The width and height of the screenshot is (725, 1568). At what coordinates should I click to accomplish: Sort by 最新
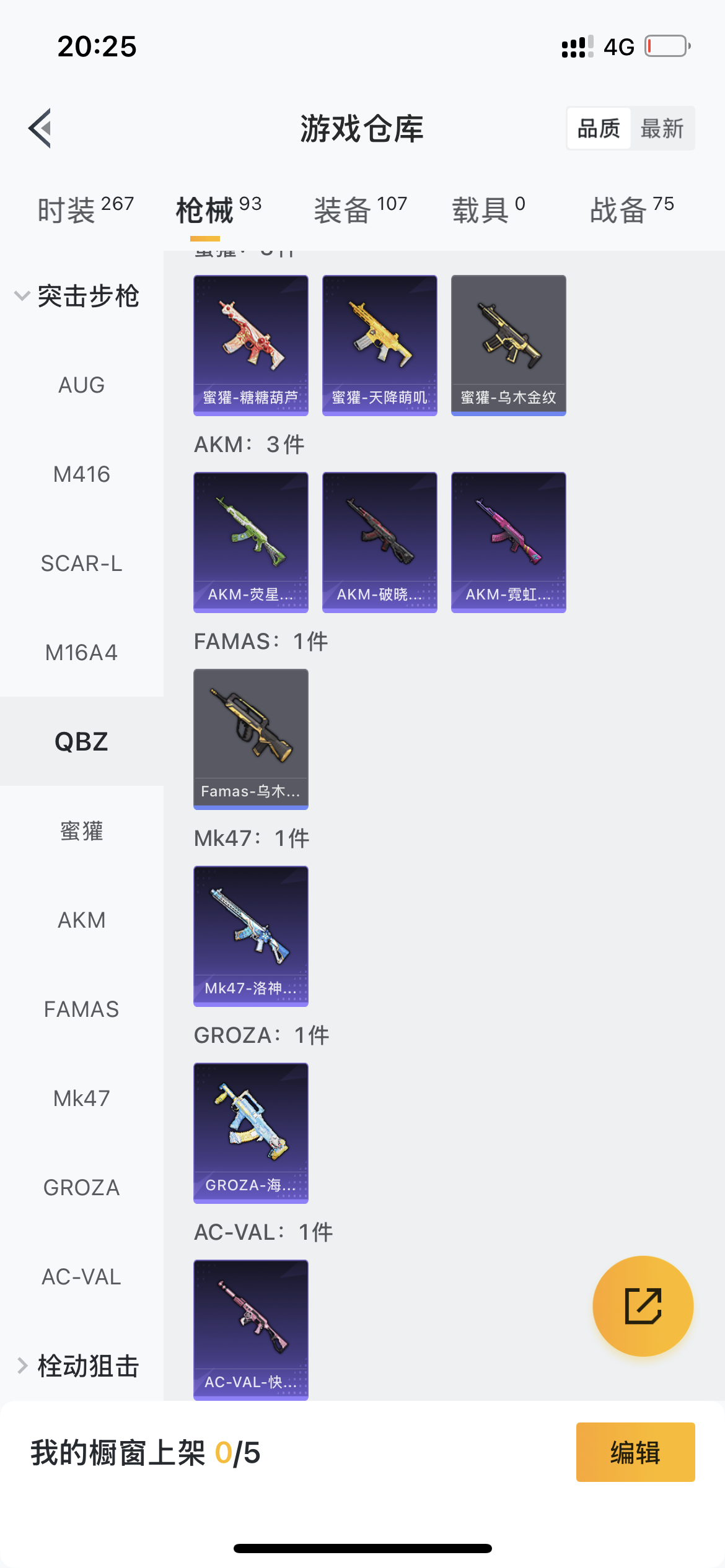662,129
